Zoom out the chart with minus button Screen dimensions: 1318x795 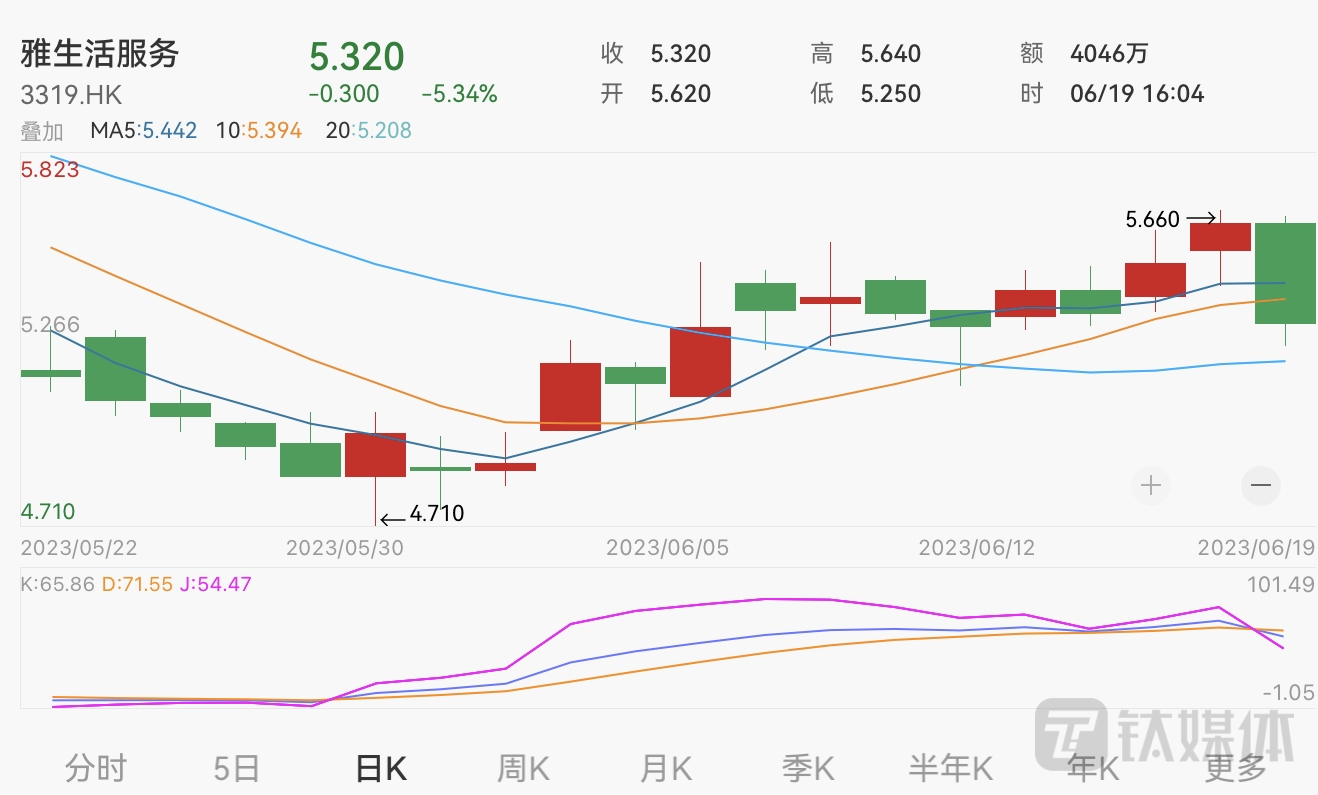[1260, 486]
